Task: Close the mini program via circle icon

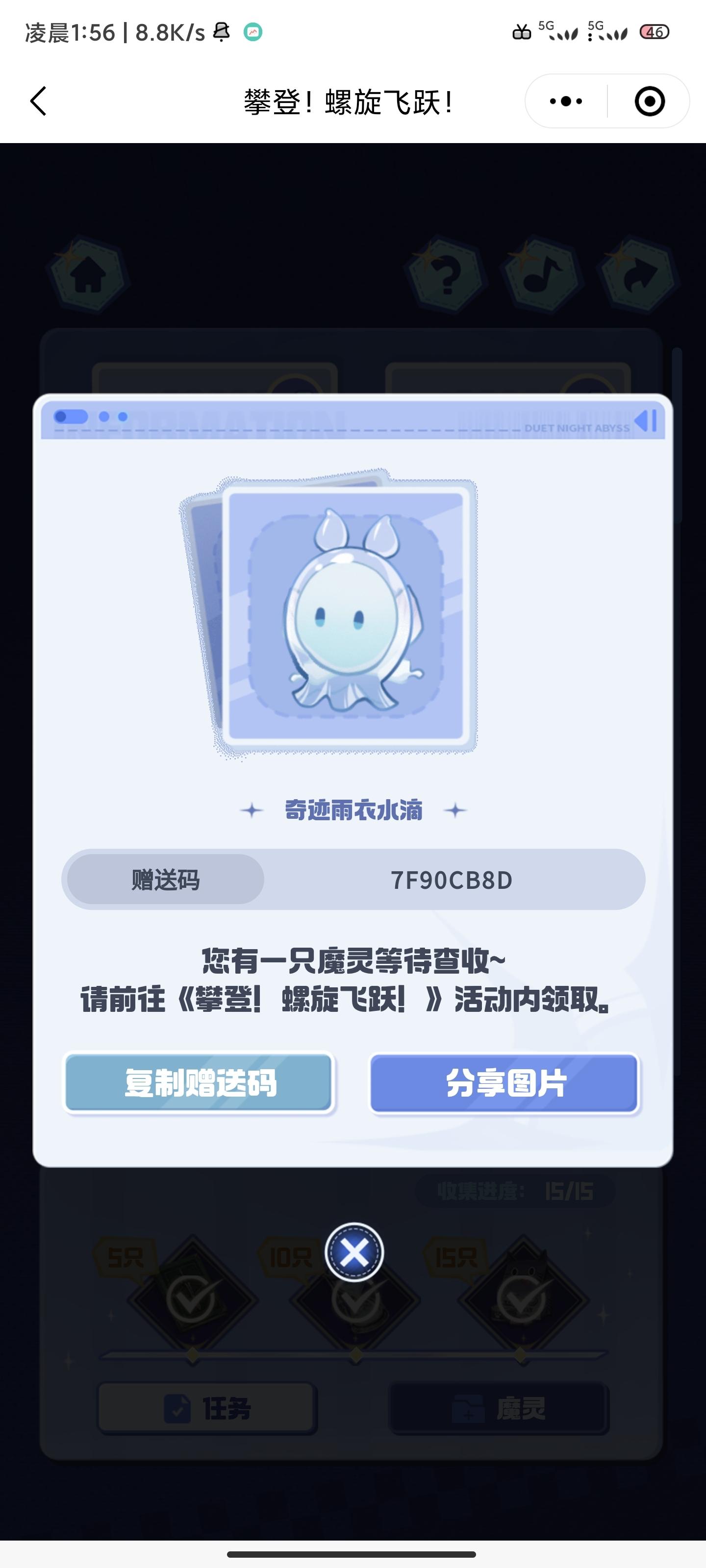Action: [x=649, y=101]
